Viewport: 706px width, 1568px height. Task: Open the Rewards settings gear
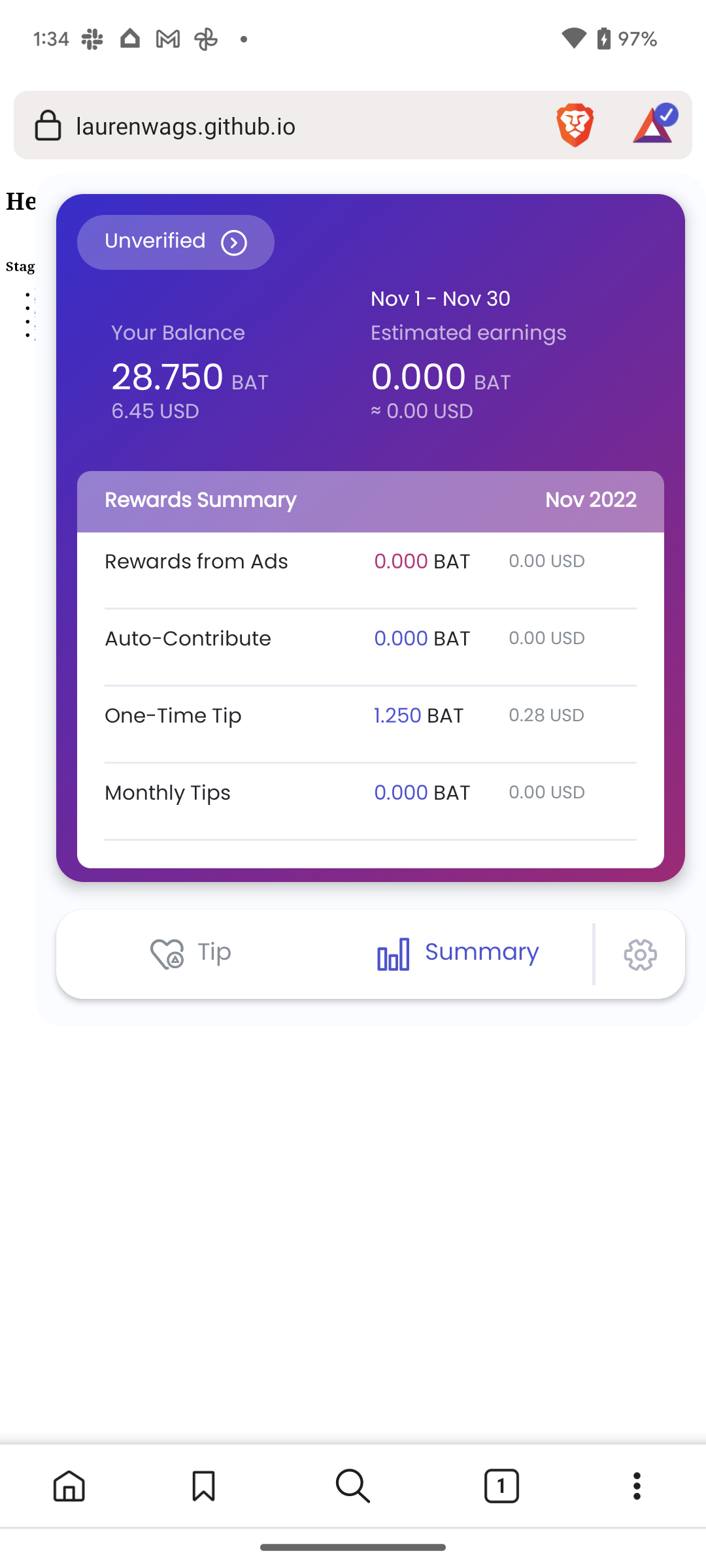639,955
